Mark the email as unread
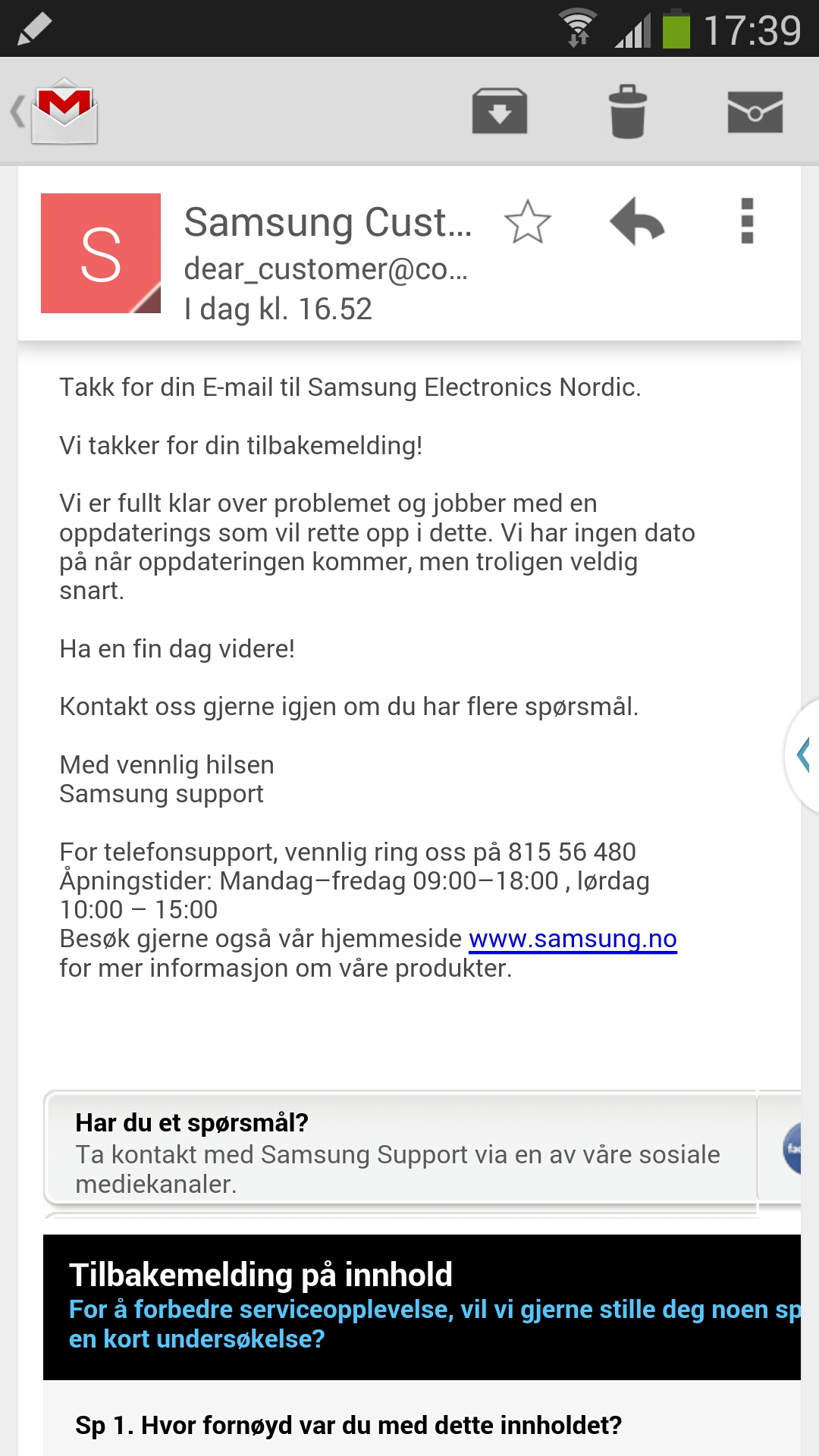819x1456 pixels. pos(755,111)
